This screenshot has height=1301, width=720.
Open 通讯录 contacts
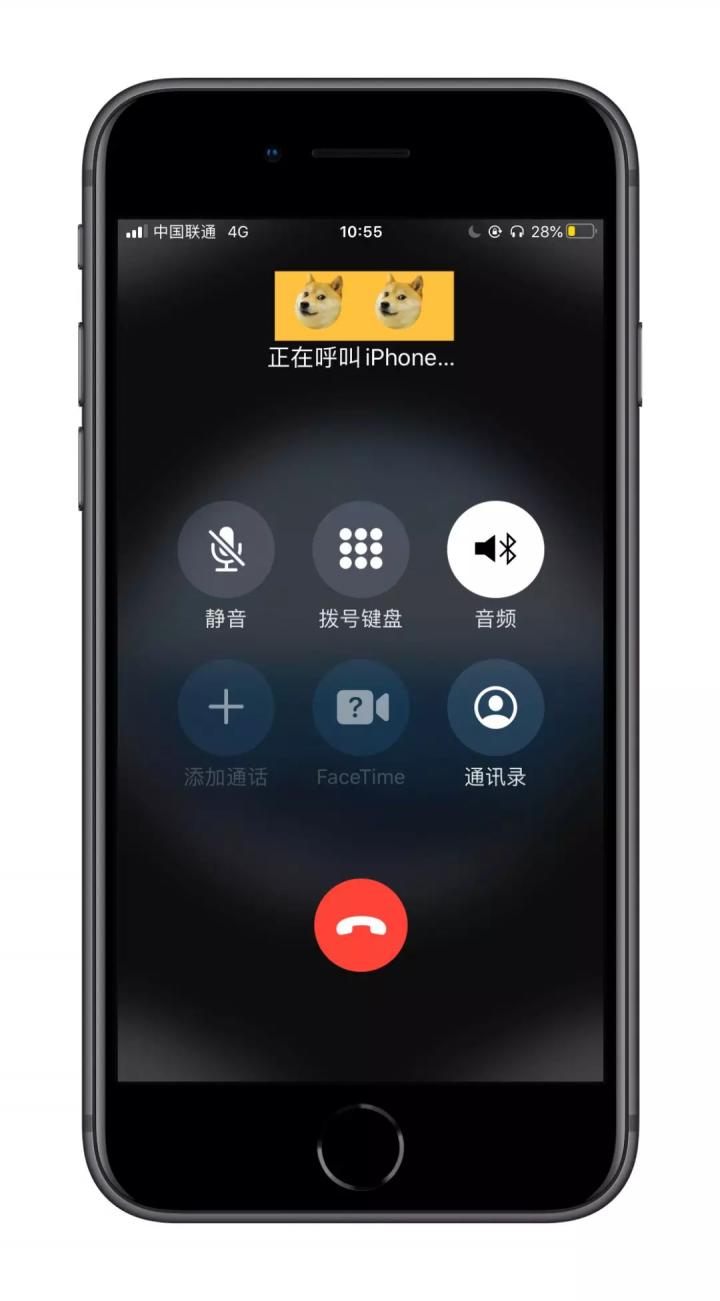[x=496, y=707]
